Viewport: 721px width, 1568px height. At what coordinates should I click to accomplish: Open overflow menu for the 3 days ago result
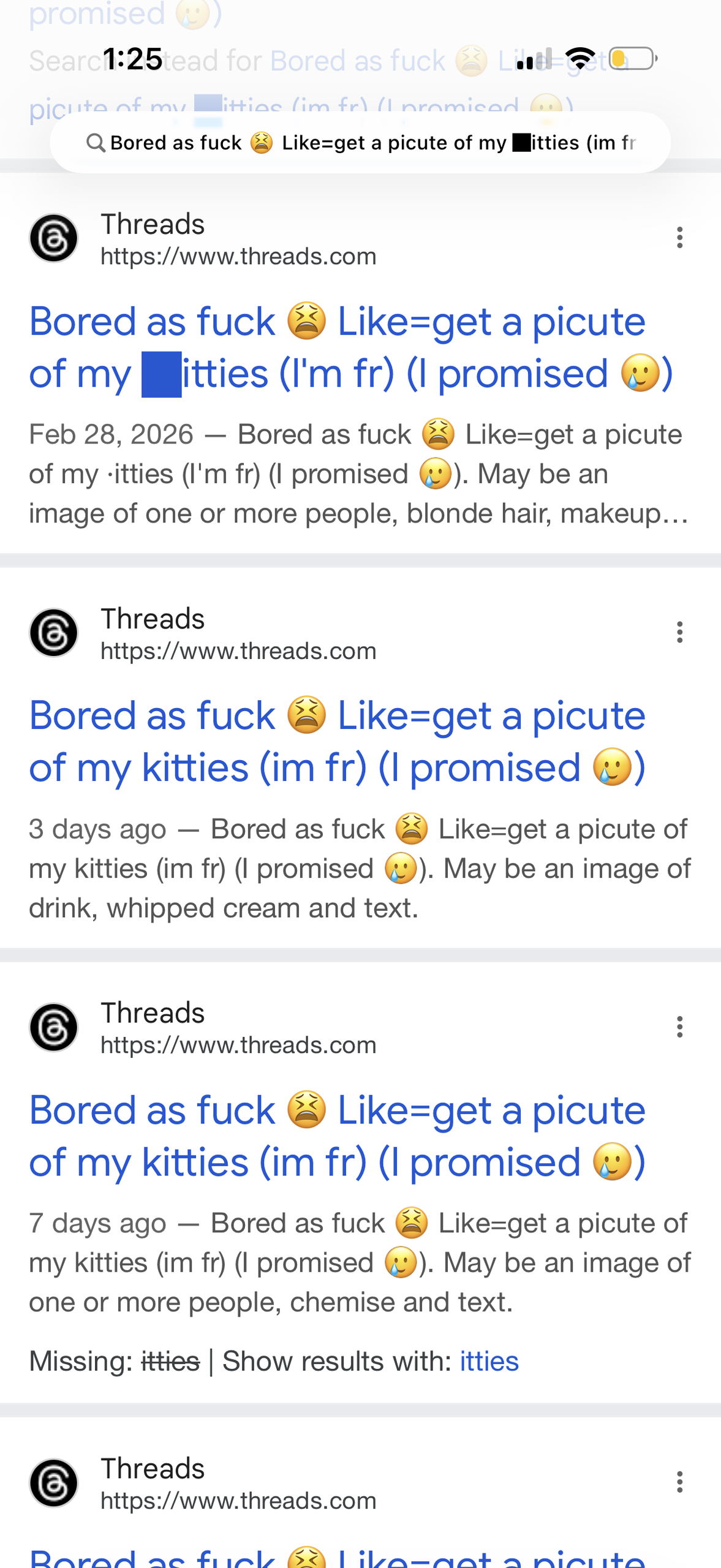(x=679, y=632)
